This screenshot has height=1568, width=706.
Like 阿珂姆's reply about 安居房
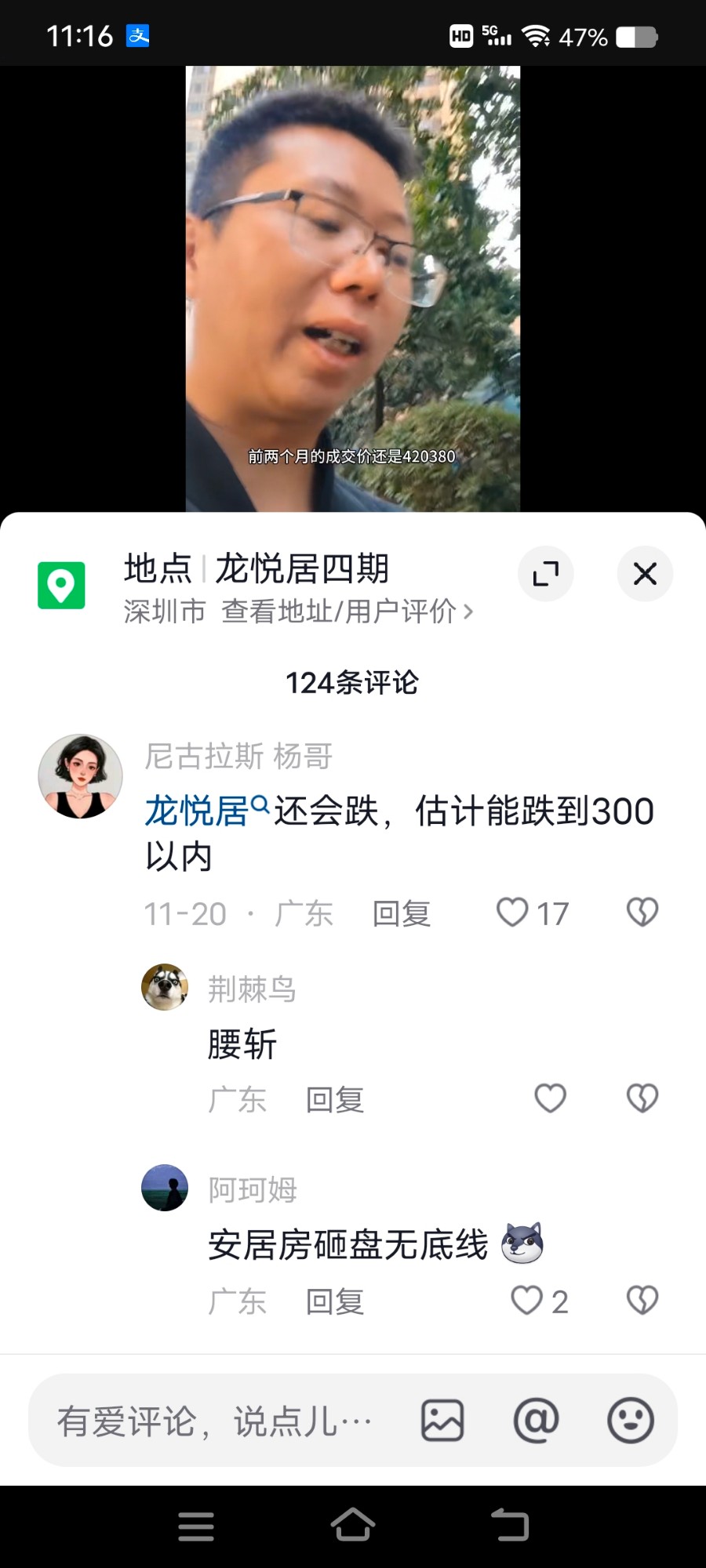point(527,1301)
